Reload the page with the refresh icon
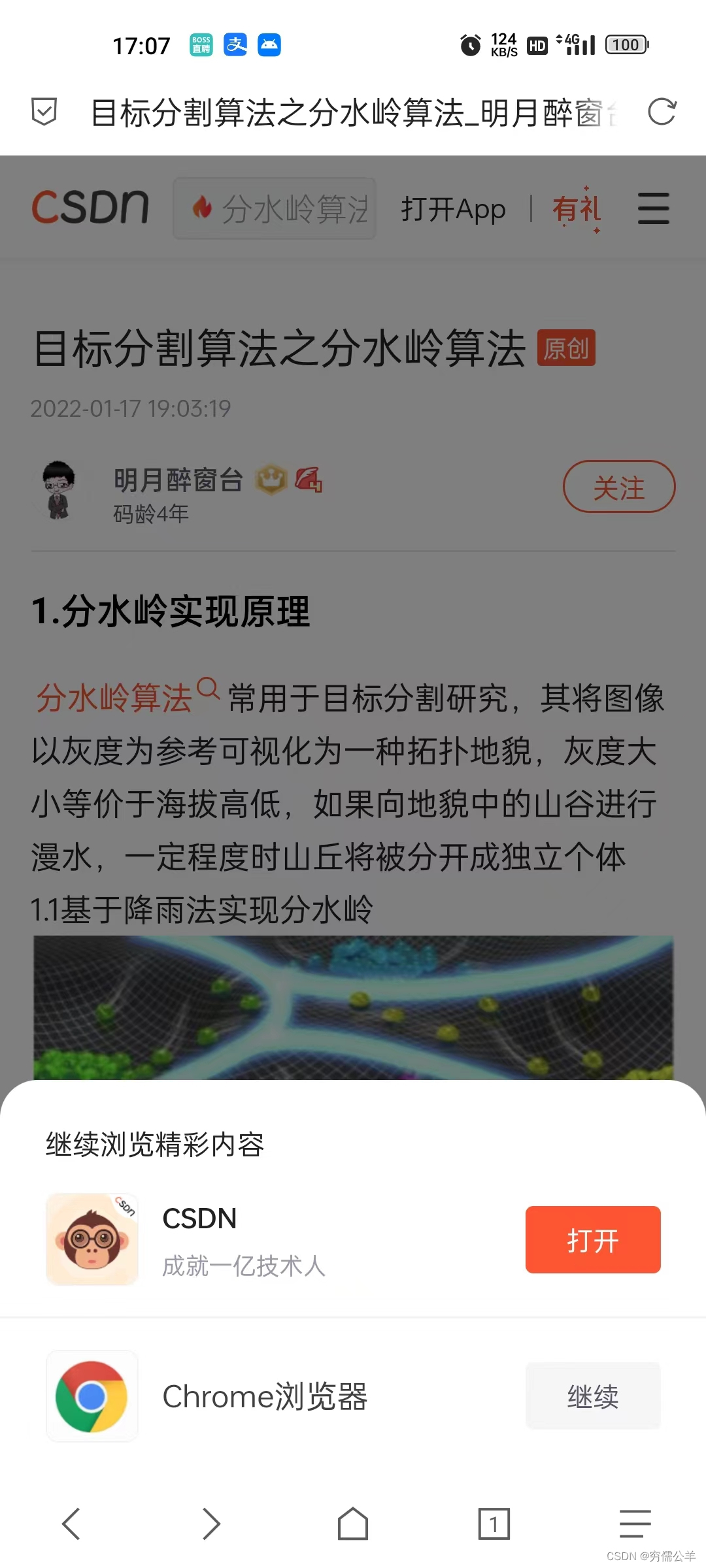The height and width of the screenshot is (1568, 706). point(663,112)
